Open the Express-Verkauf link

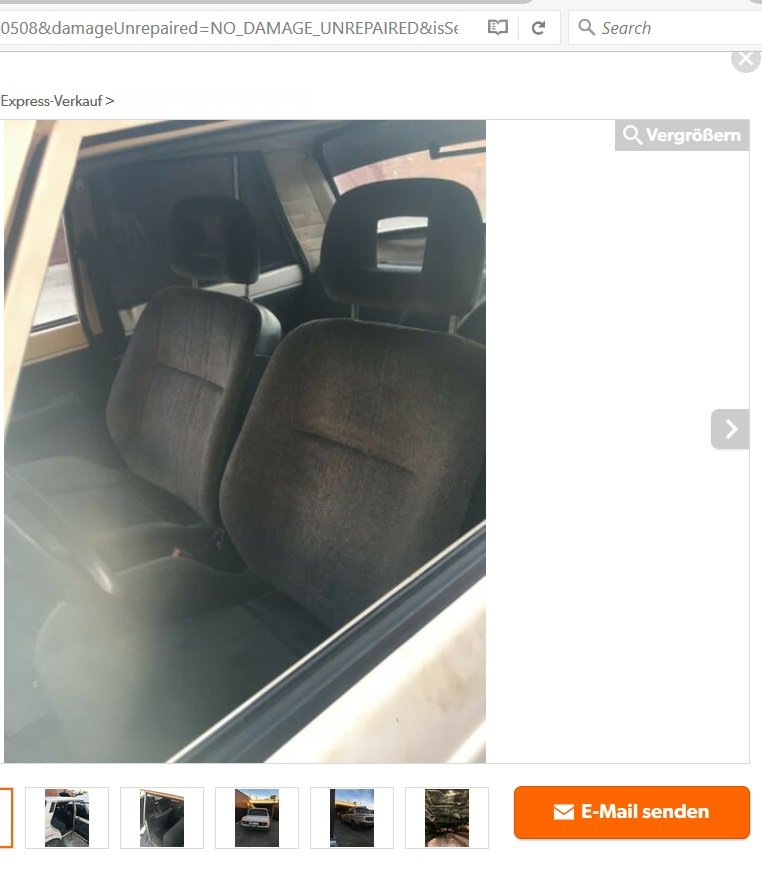57,100
